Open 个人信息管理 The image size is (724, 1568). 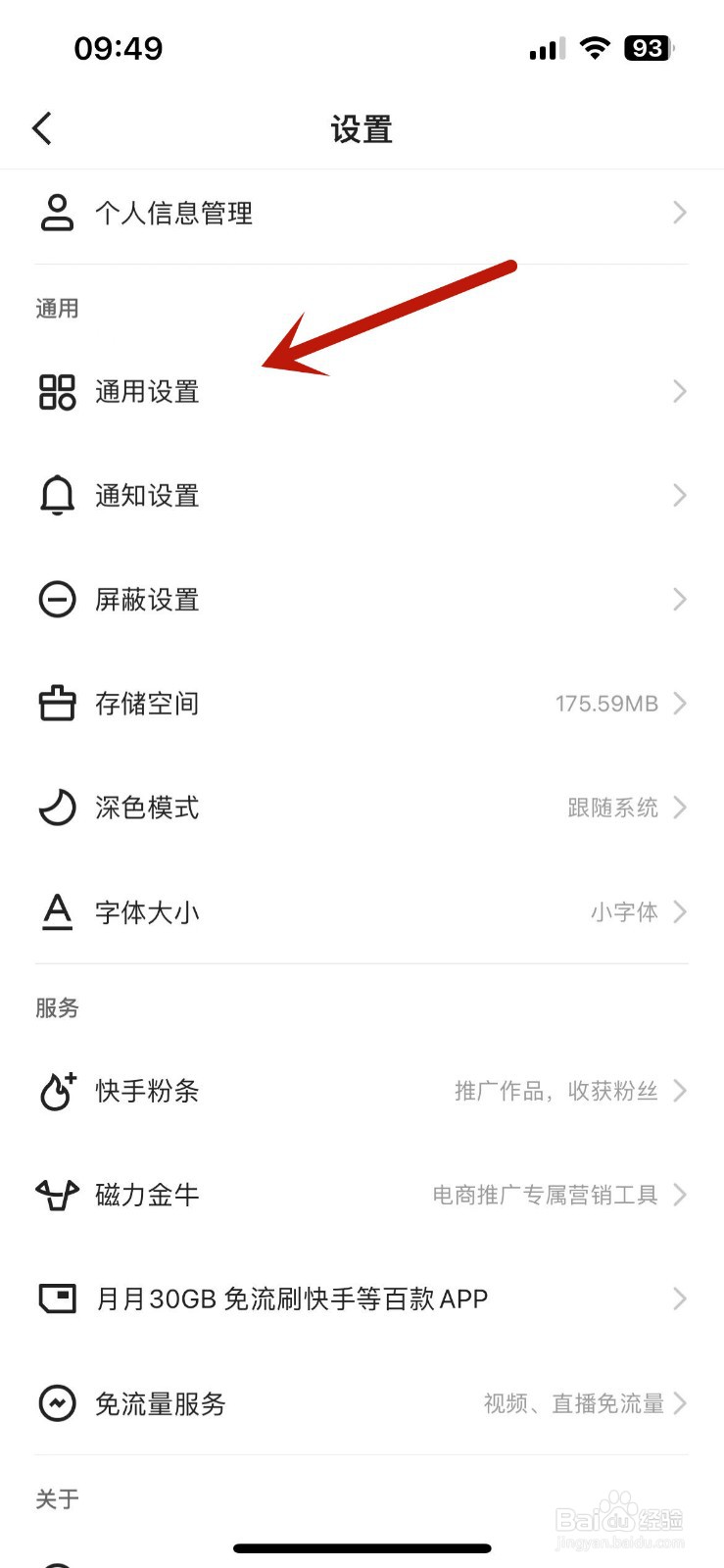(x=361, y=213)
